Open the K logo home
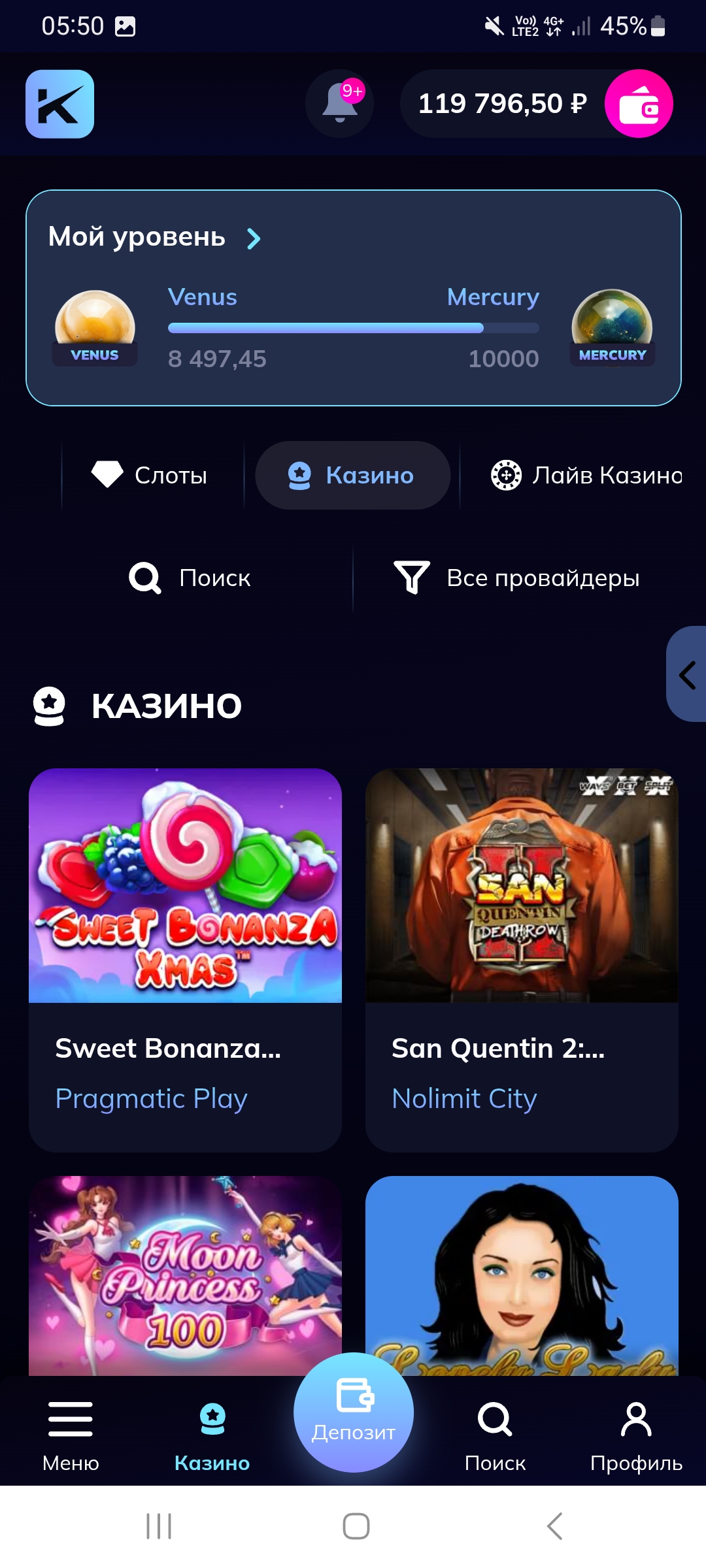The height and width of the screenshot is (1568, 706). [x=59, y=104]
